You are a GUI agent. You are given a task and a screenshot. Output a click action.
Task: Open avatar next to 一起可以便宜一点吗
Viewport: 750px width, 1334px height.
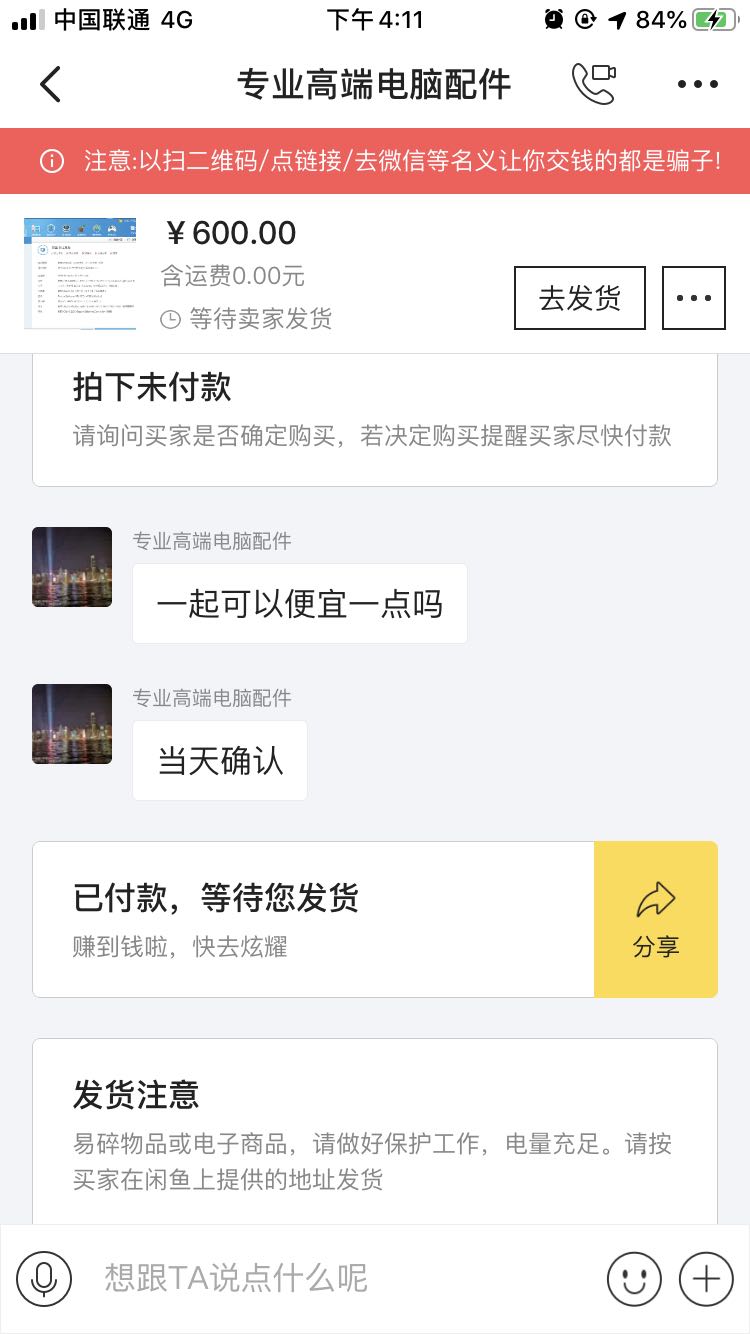(72, 567)
